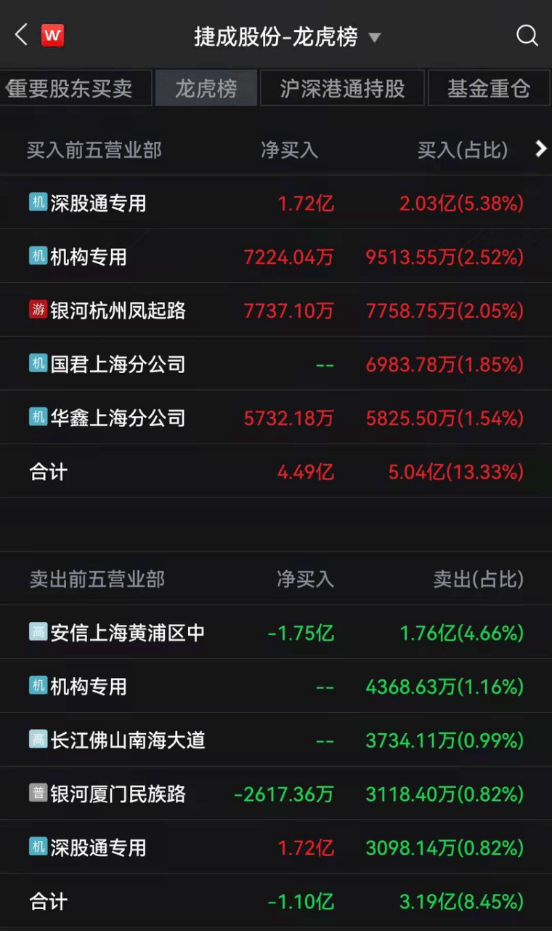
Task: Open the red W home icon
Action: click(x=52, y=36)
